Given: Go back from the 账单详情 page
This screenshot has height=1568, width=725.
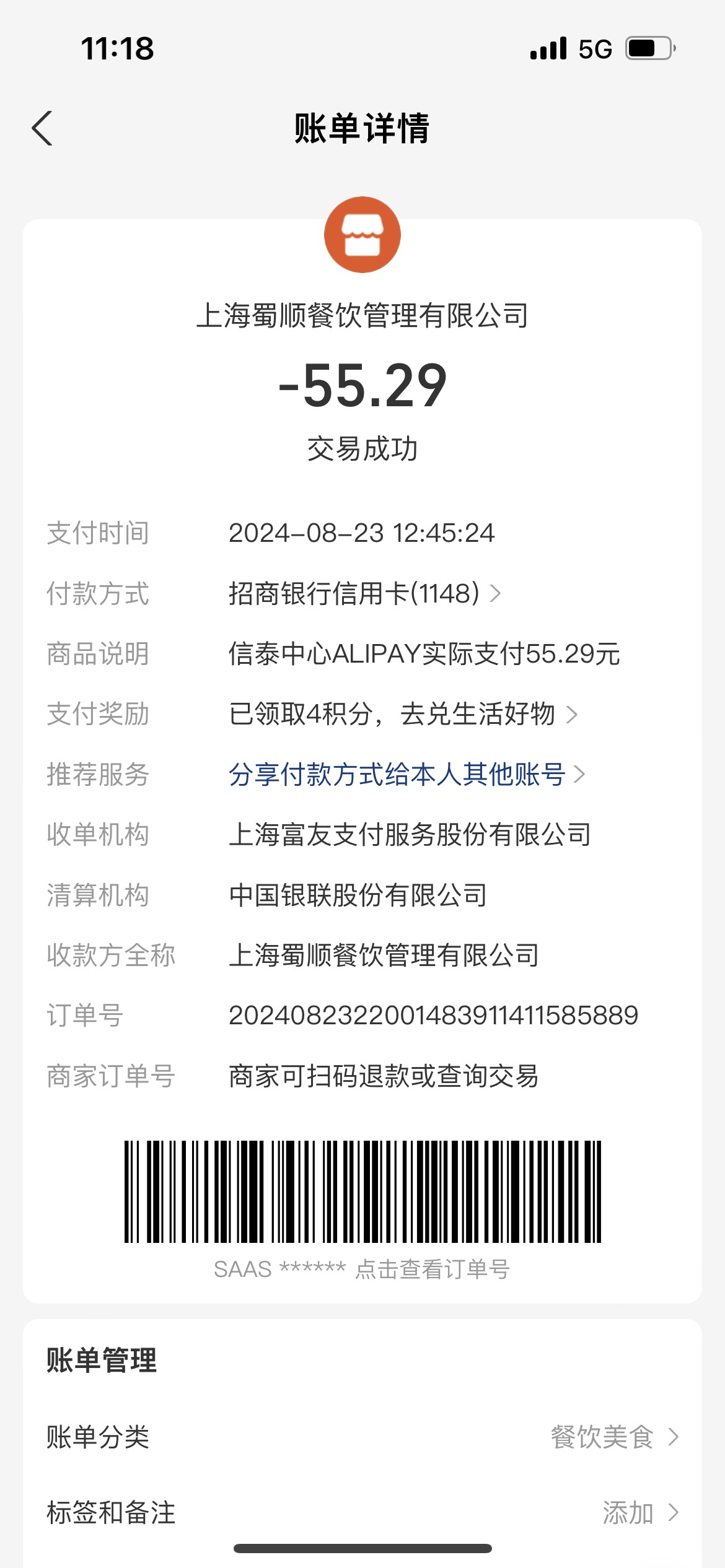Looking at the screenshot, I should [x=42, y=128].
